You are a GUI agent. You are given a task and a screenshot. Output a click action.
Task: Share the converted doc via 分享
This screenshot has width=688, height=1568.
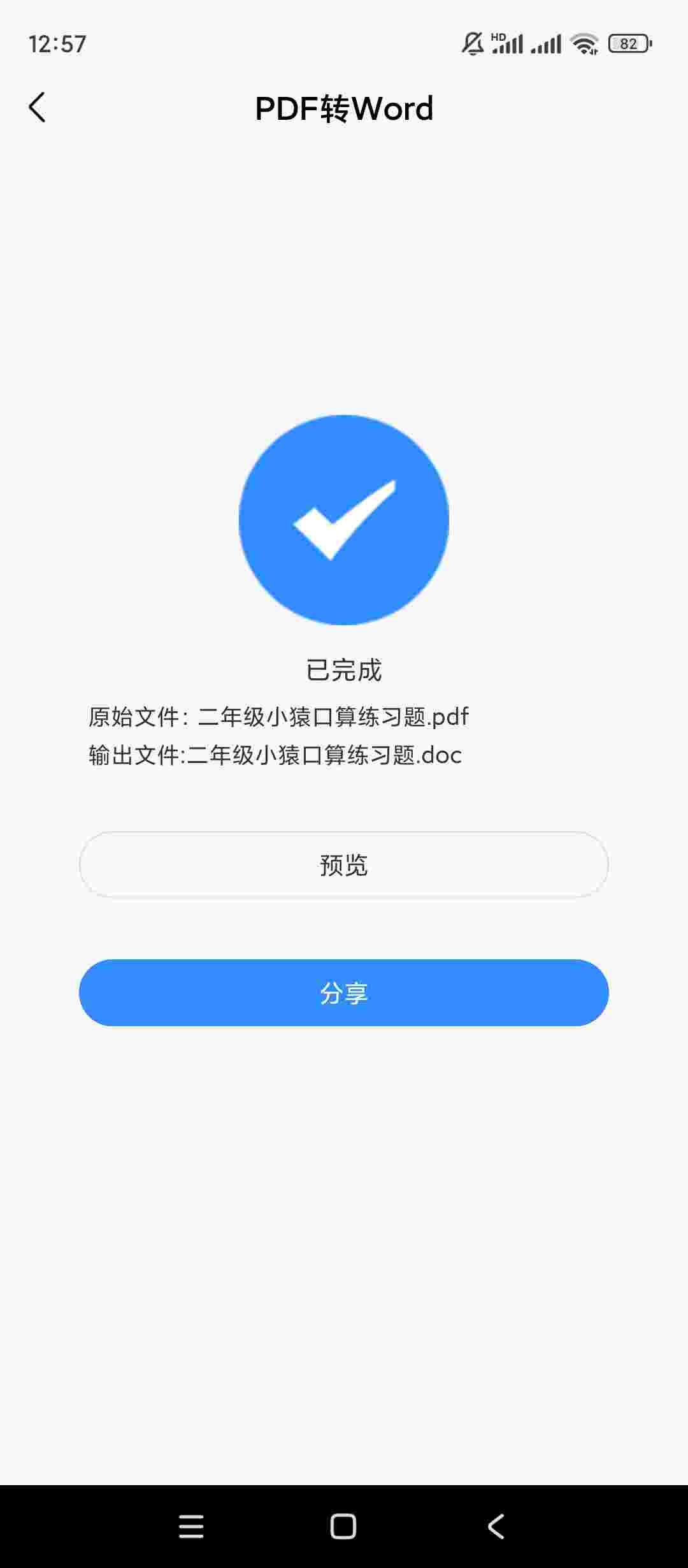coord(344,992)
